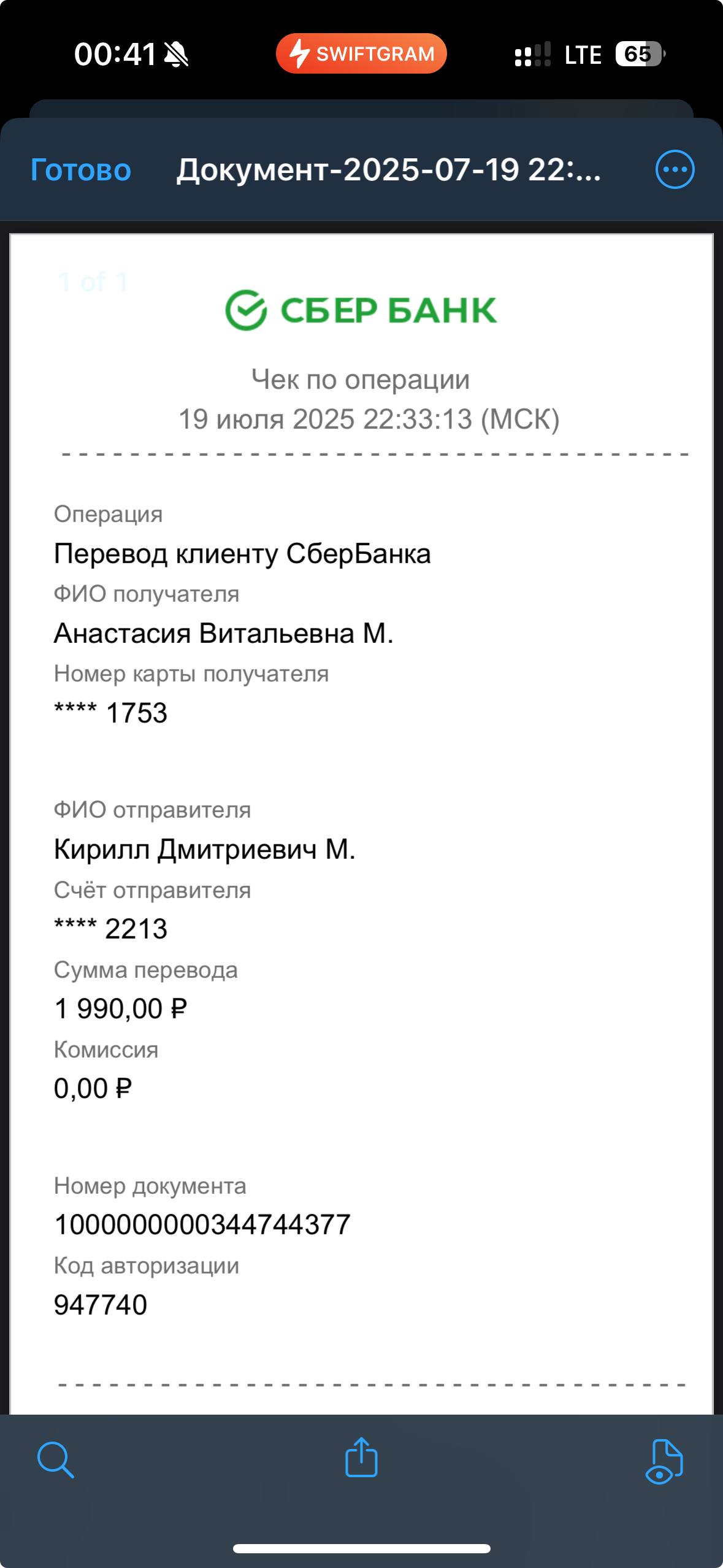Viewport: 723px width, 1568px height.
Task: Tap Готово to close the document
Action: pyautogui.click(x=81, y=170)
